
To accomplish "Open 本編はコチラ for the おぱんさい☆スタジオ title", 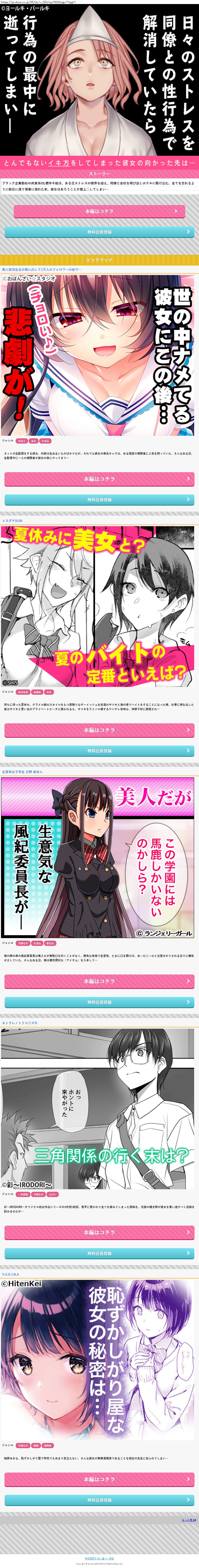I will point(99,479).
